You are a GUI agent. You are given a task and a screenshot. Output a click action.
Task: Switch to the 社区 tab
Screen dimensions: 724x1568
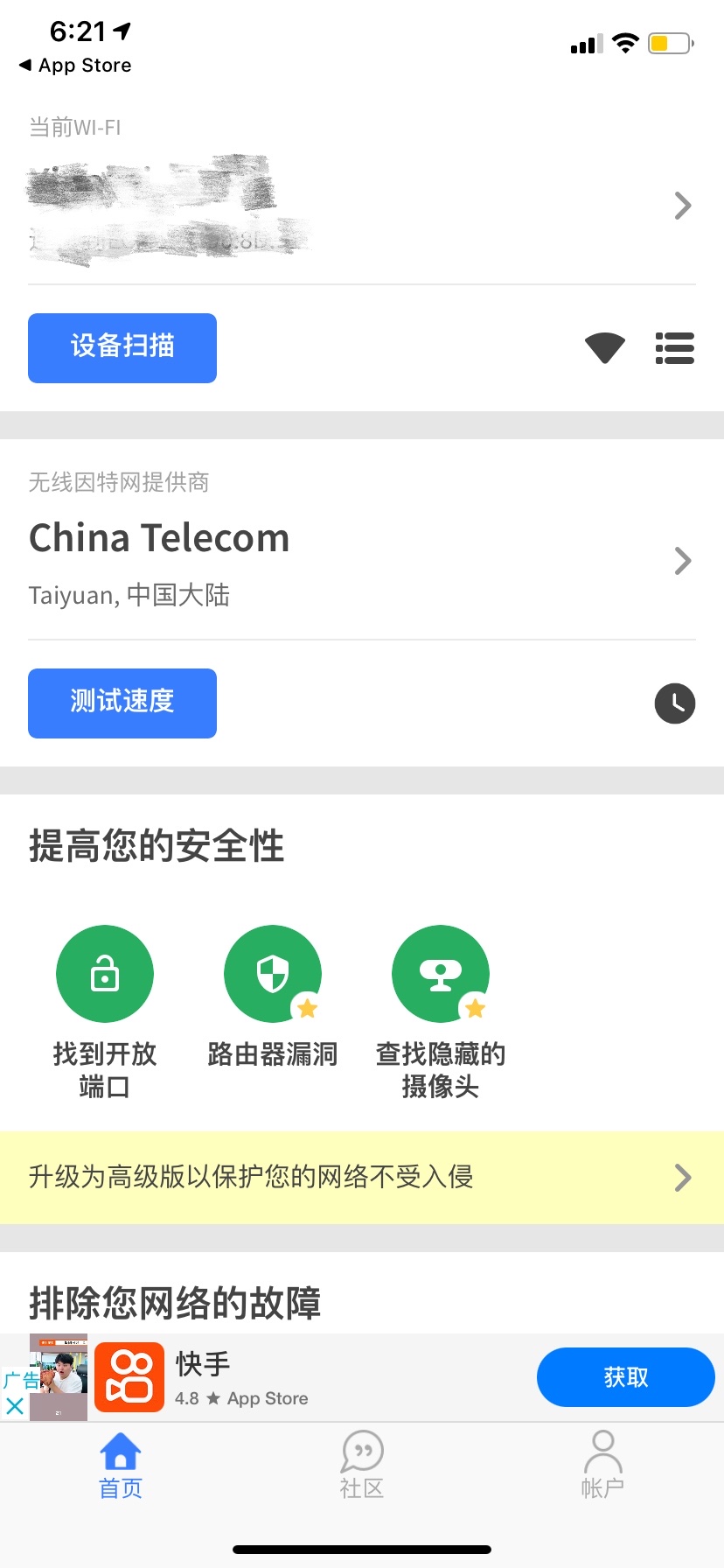click(x=362, y=1465)
